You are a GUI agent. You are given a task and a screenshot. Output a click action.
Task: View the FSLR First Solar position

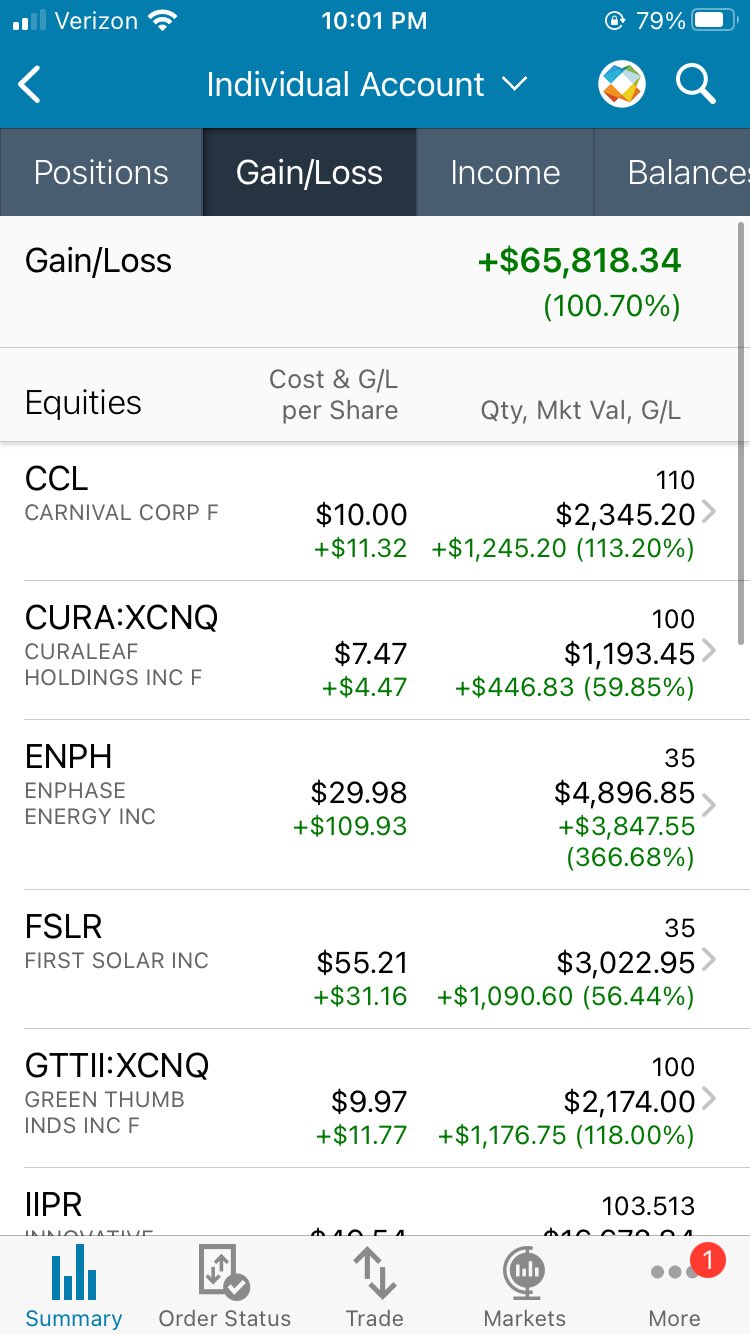(374, 960)
